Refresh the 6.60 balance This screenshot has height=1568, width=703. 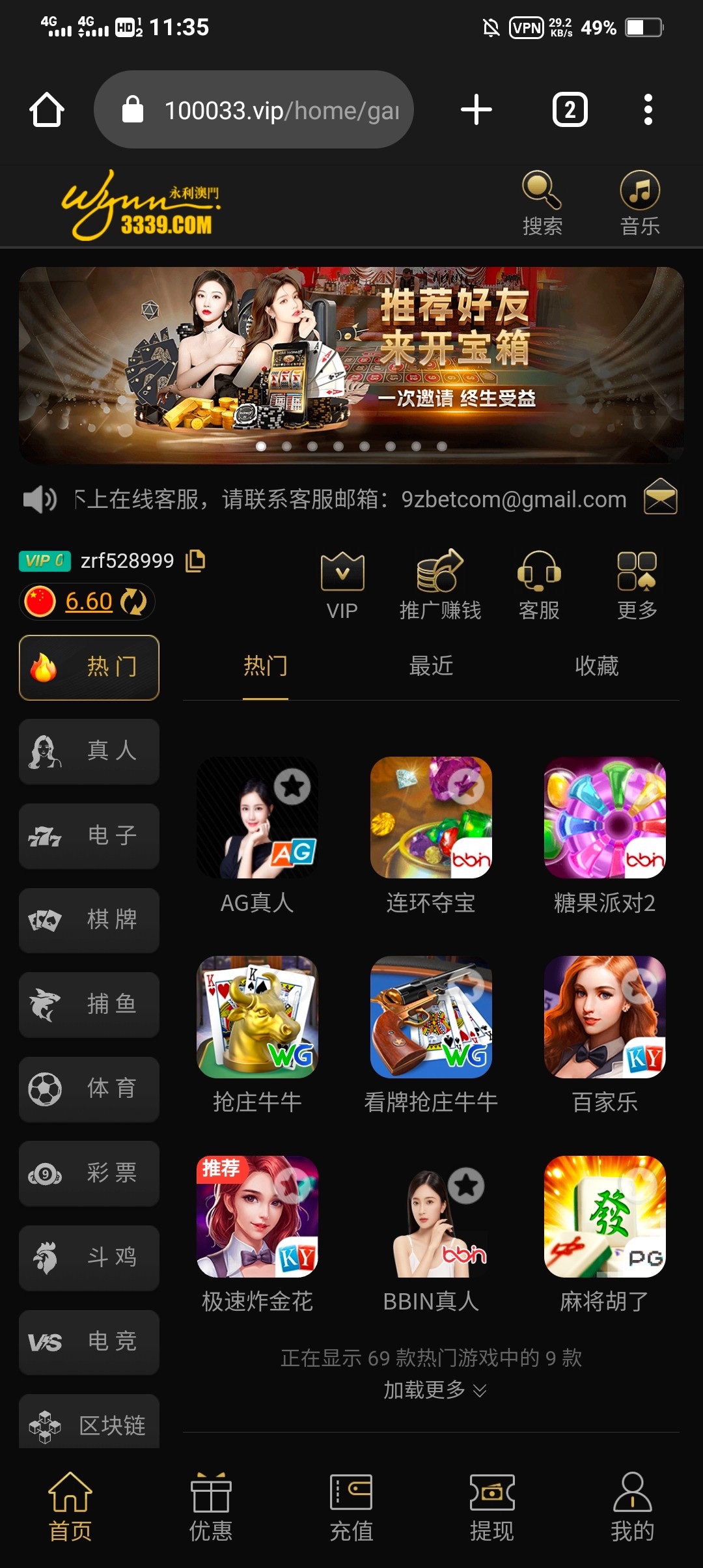coord(134,602)
